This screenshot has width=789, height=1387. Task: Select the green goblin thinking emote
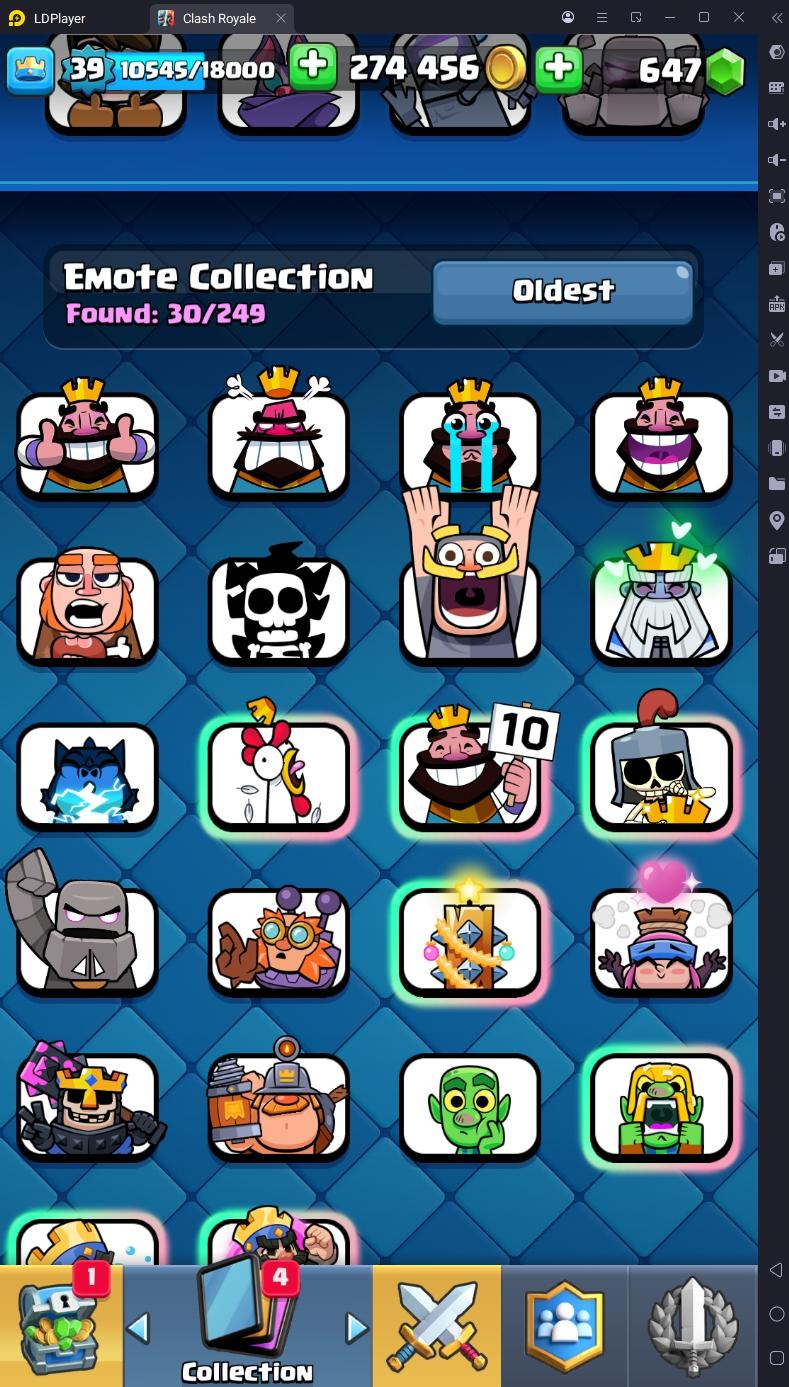coord(470,1105)
